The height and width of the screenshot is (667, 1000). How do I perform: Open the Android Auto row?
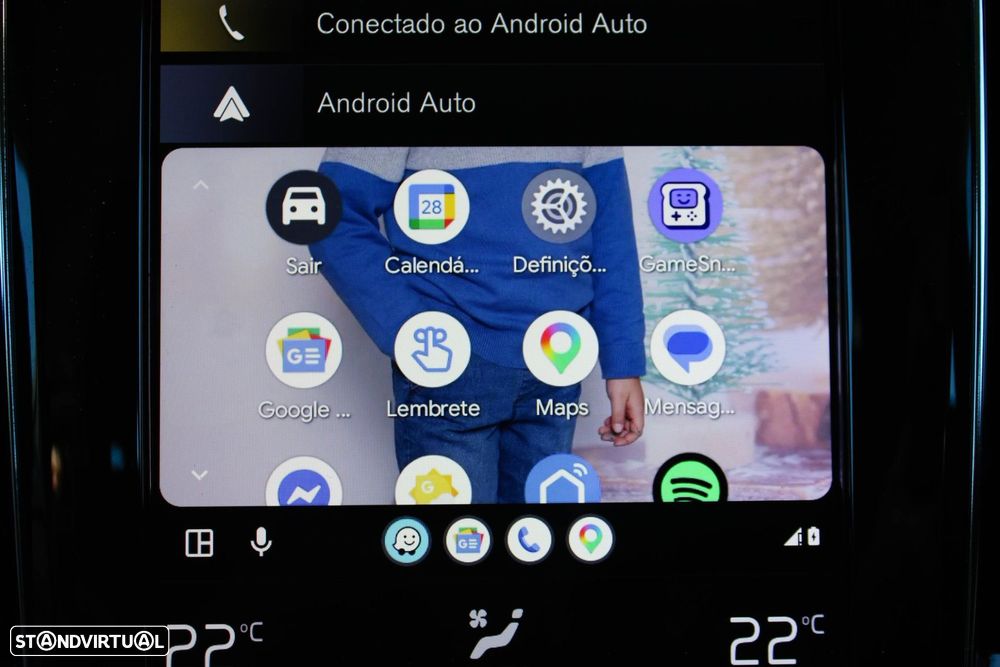tap(490, 104)
